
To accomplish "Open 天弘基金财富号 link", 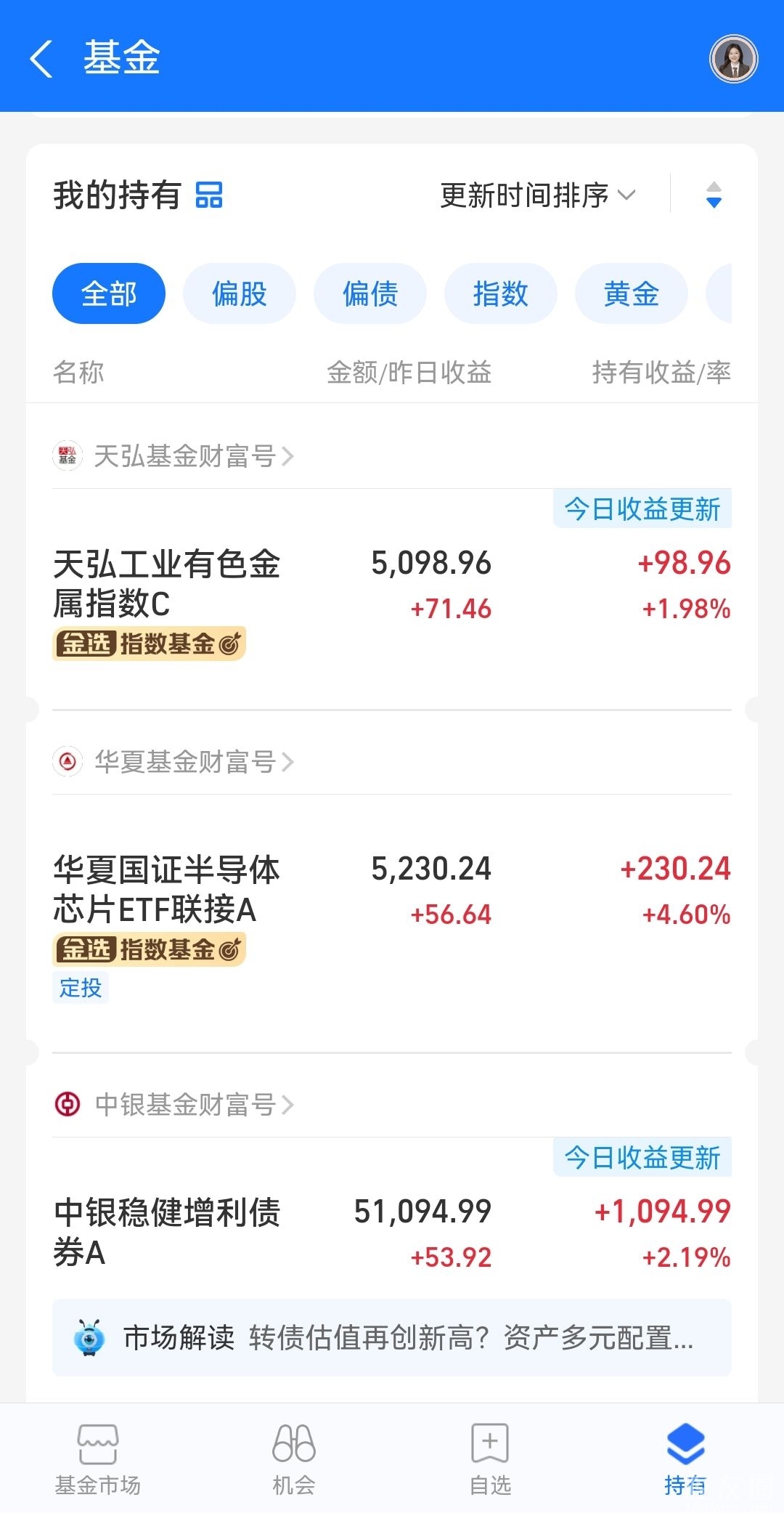I will (x=184, y=456).
